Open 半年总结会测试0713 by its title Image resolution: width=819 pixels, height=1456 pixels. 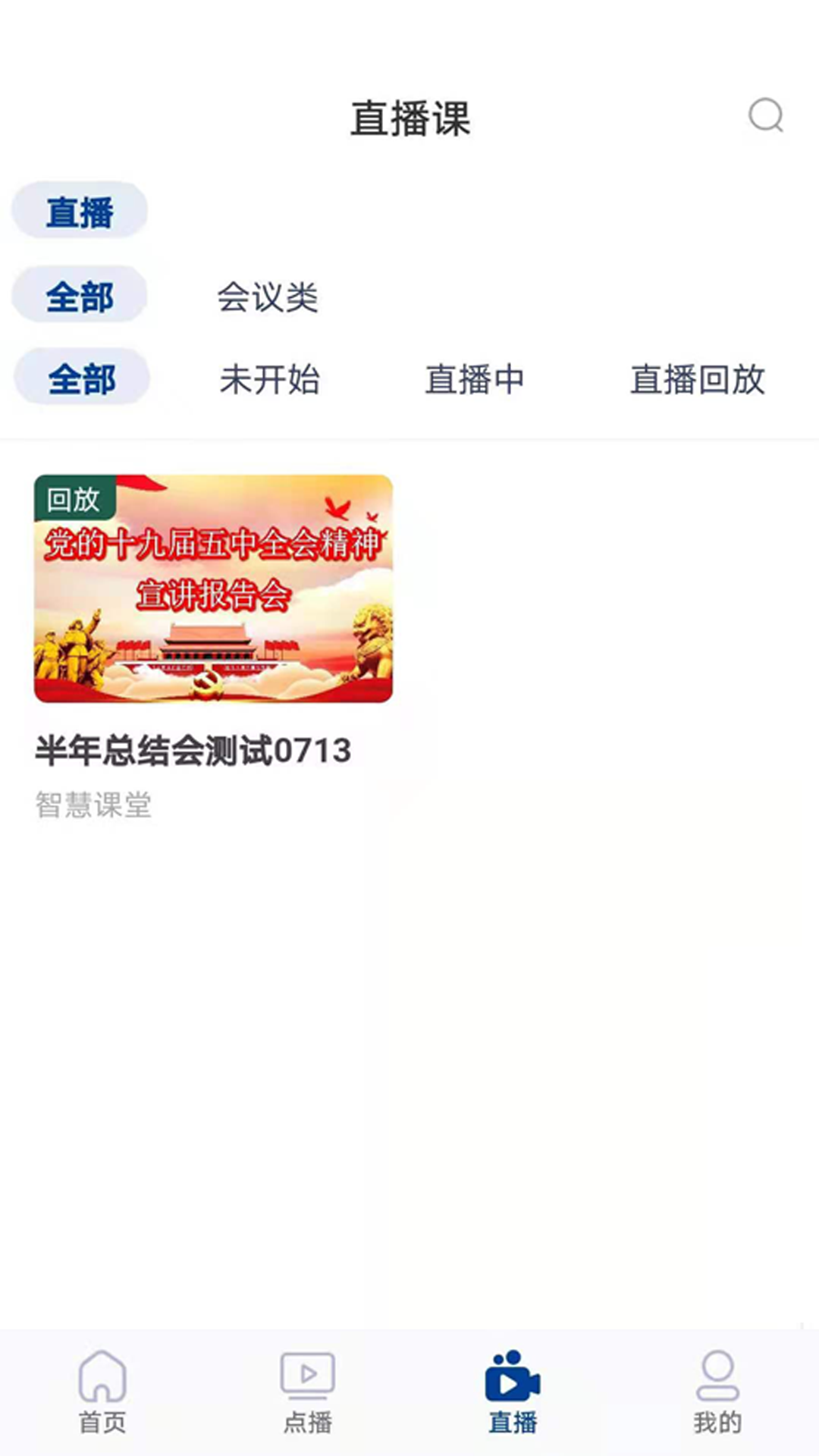[x=192, y=749]
